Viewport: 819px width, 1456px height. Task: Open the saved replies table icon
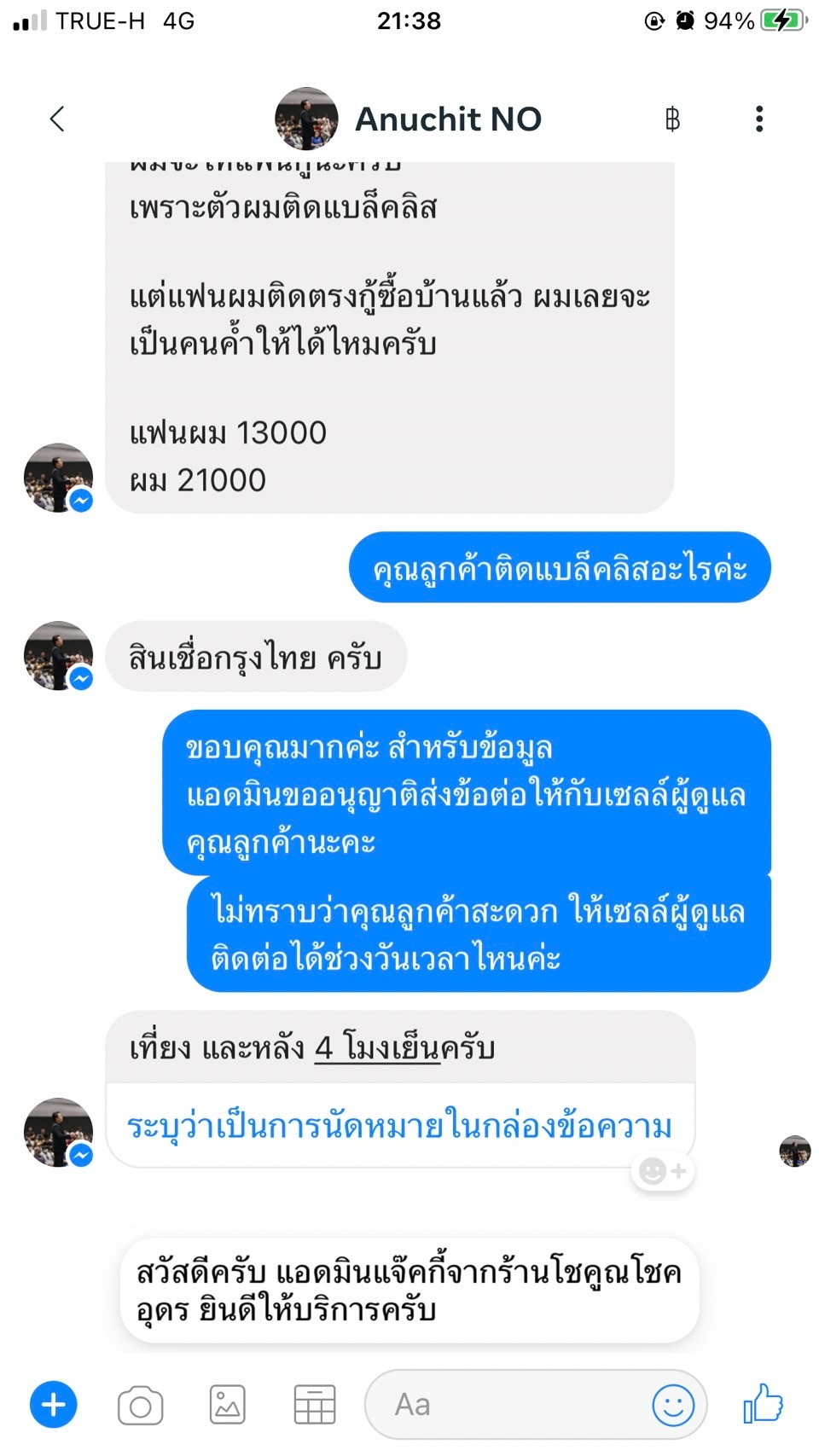tap(315, 1405)
